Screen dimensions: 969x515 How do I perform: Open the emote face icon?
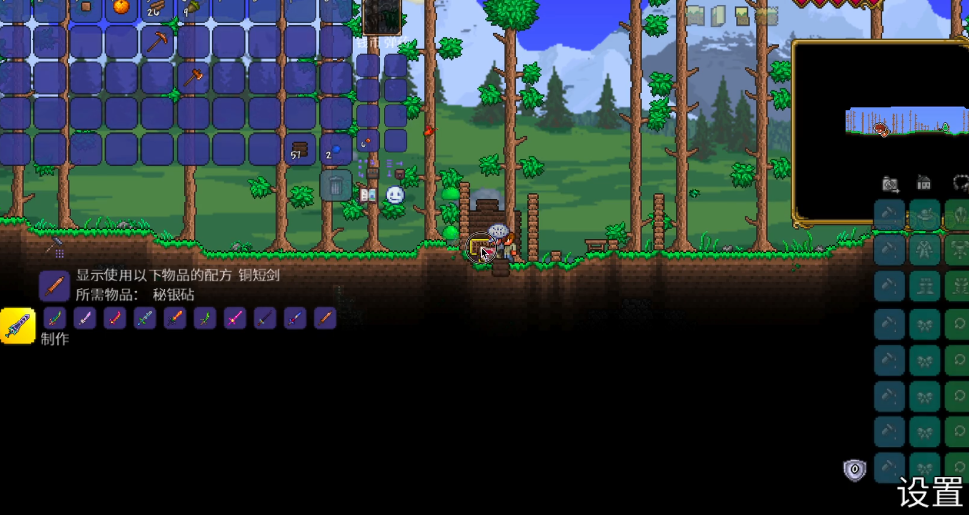[395, 195]
